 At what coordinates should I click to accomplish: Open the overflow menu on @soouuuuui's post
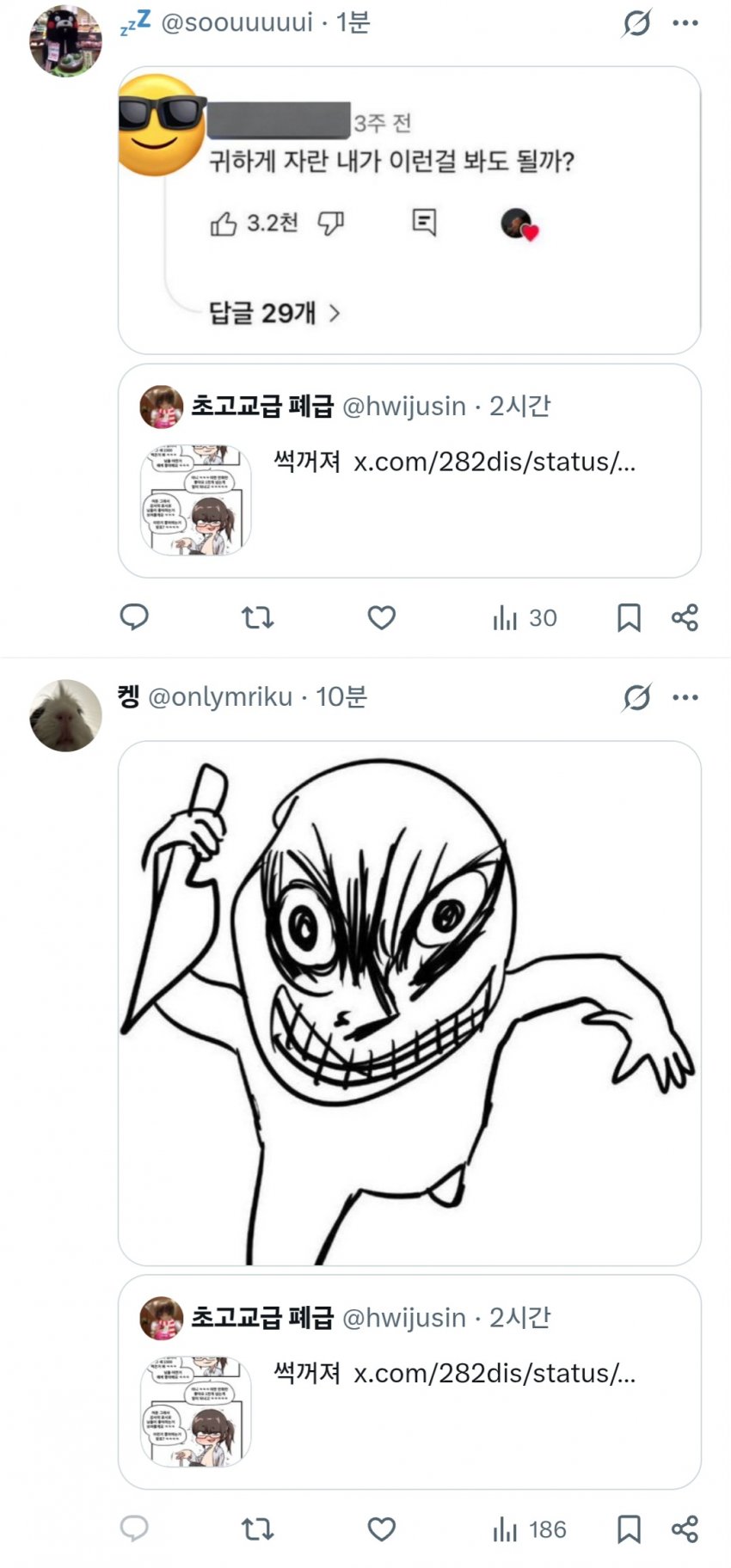click(x=685, y=23)
